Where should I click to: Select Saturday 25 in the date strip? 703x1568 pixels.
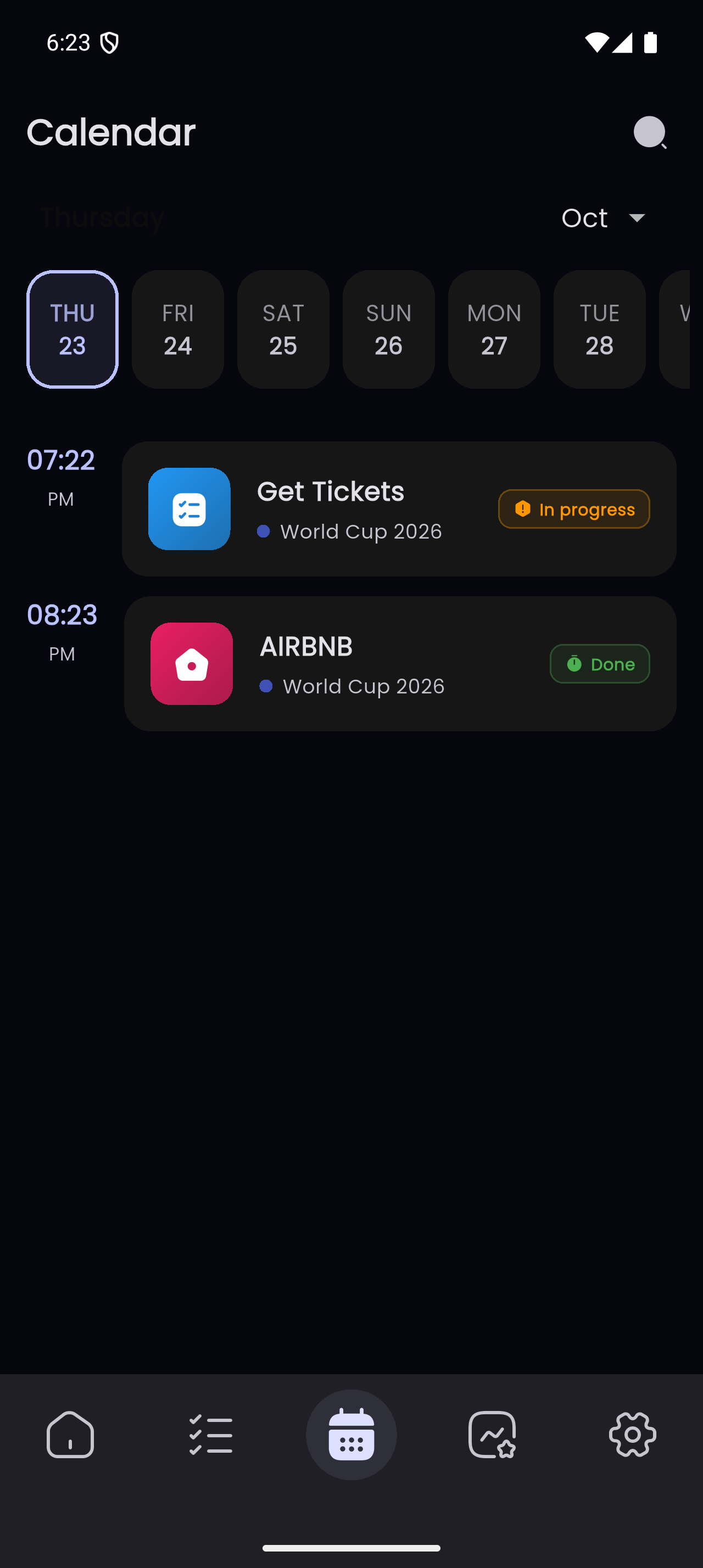coord(283,329)
